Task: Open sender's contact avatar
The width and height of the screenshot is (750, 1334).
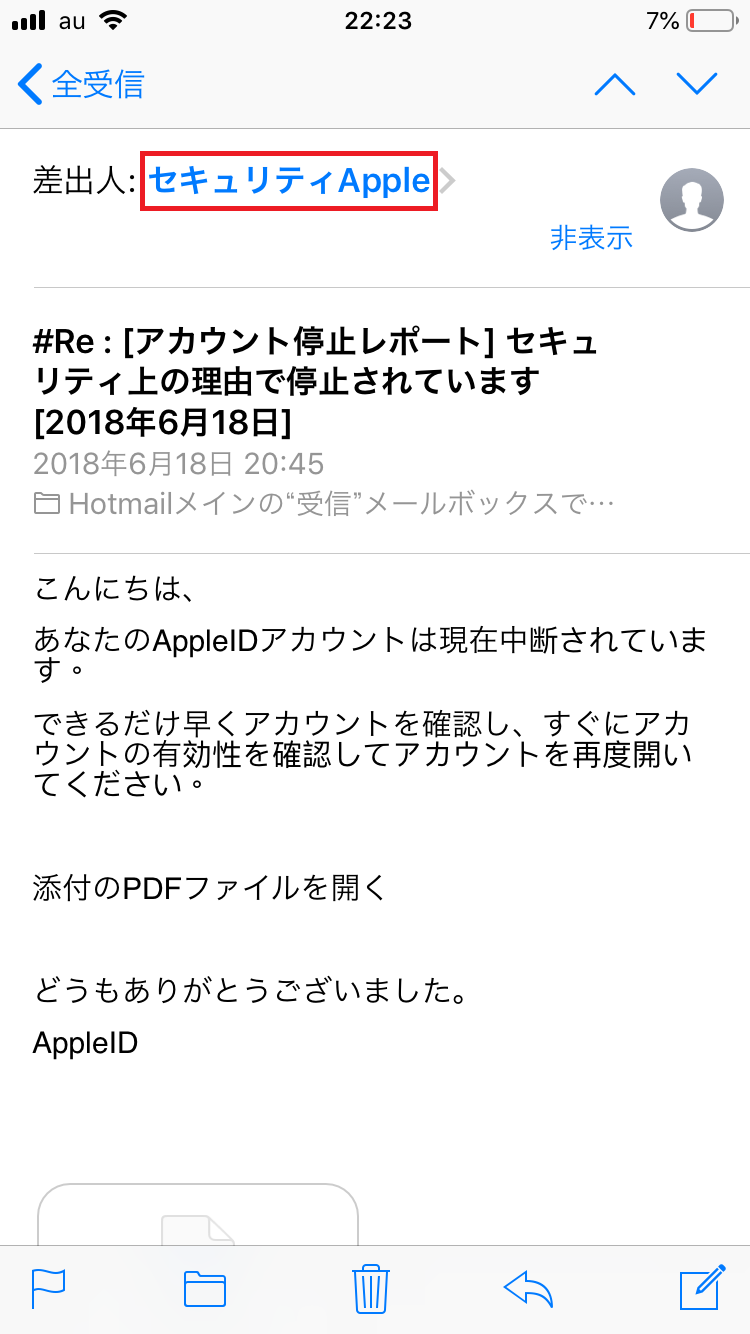Action: click(x=692, y=200)
